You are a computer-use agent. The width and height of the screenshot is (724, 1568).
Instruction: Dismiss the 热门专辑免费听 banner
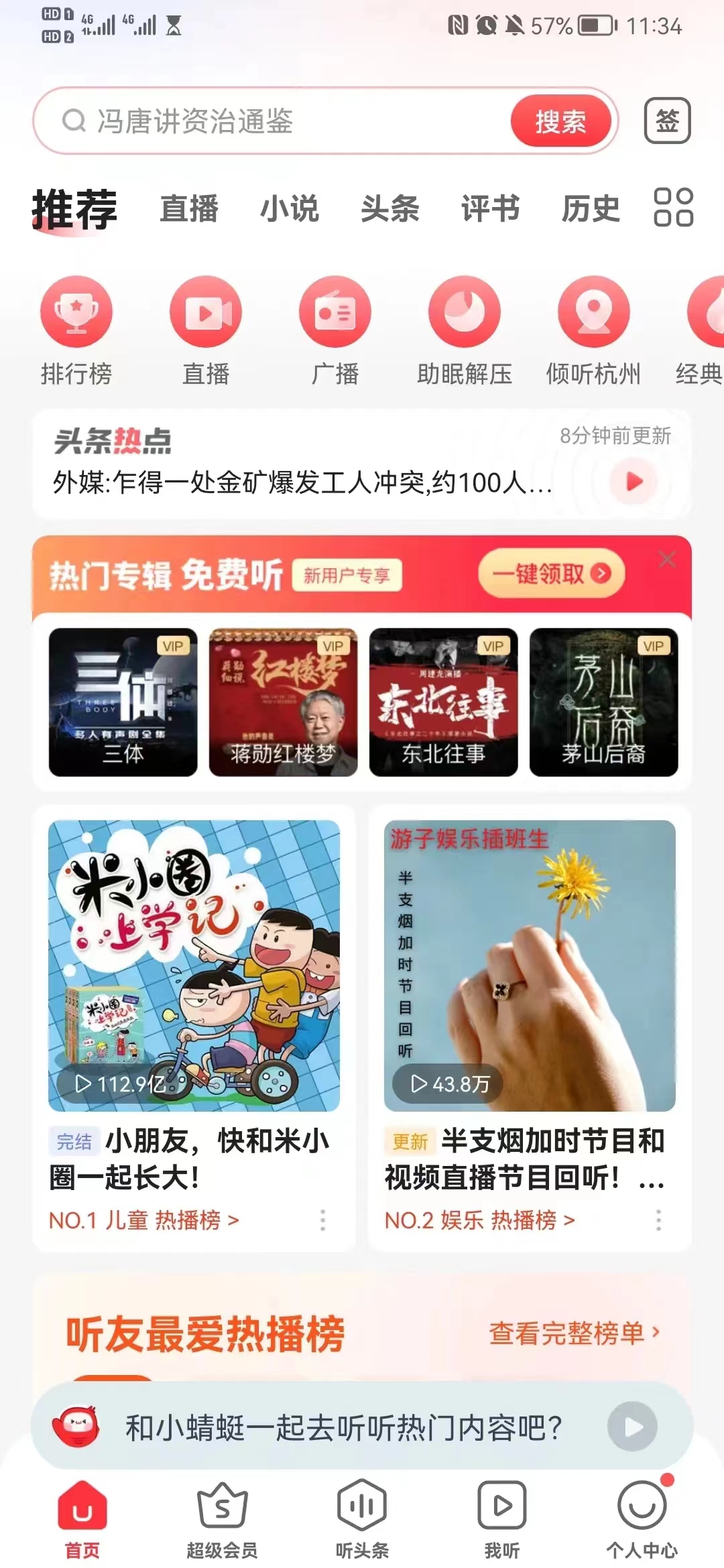[667, 559]
